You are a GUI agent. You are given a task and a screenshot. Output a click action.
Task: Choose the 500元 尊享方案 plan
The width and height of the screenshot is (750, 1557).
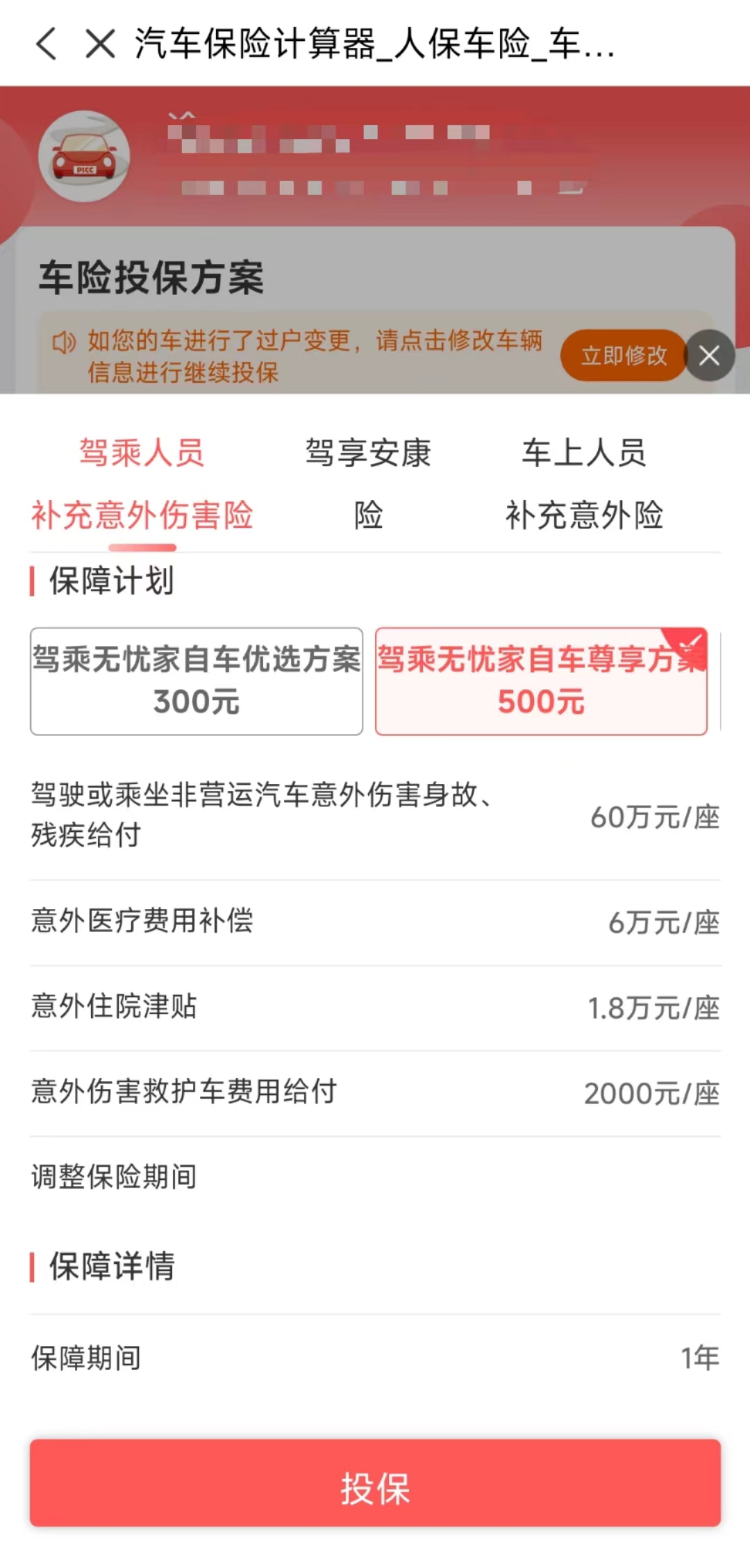(x=541, y=681)
